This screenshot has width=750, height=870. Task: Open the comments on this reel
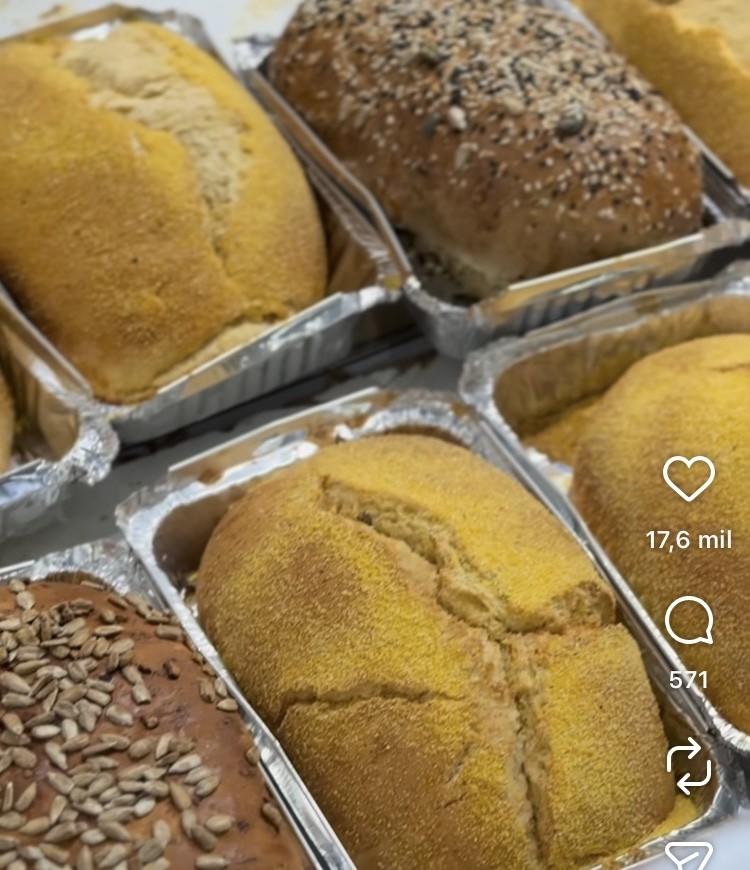pos(689,621)
